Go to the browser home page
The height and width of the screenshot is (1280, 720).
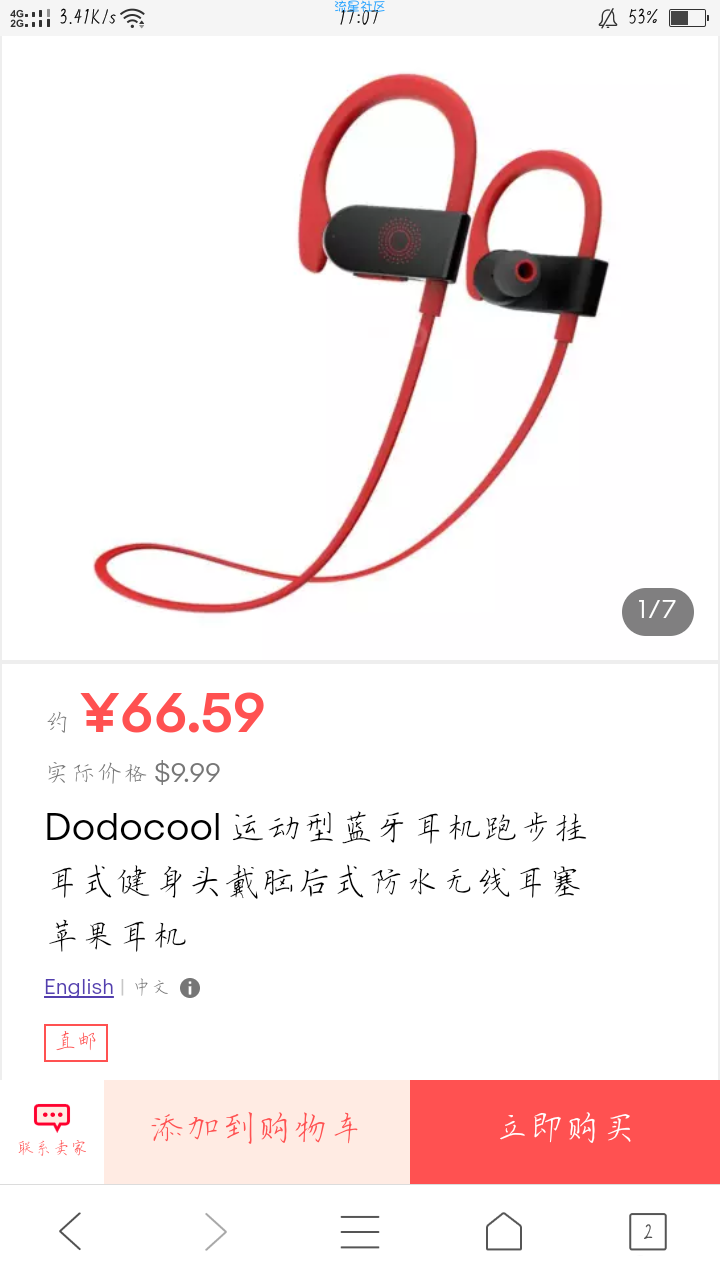[x=504, y=1231]
